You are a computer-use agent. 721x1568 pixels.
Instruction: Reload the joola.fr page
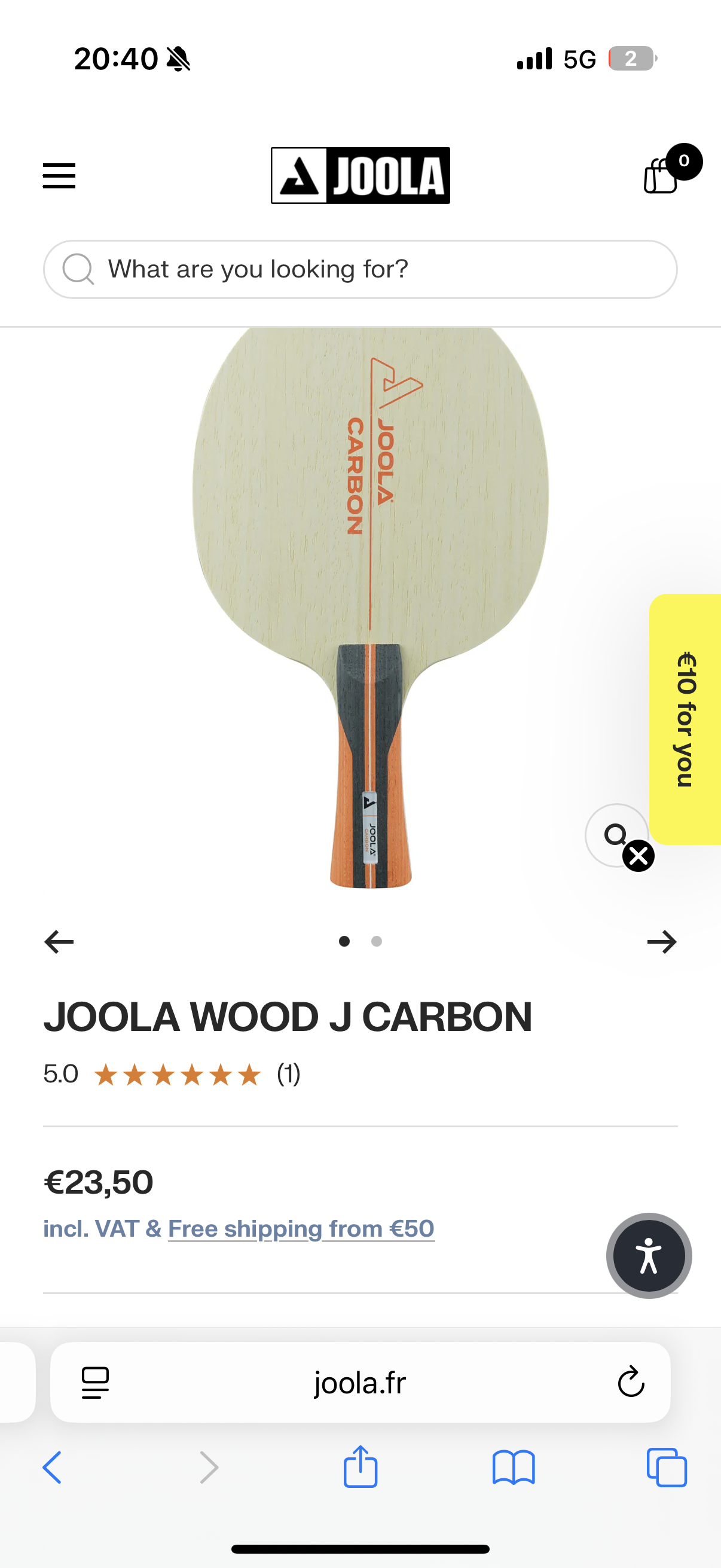pyautogui.click(x=630, y=1382)
